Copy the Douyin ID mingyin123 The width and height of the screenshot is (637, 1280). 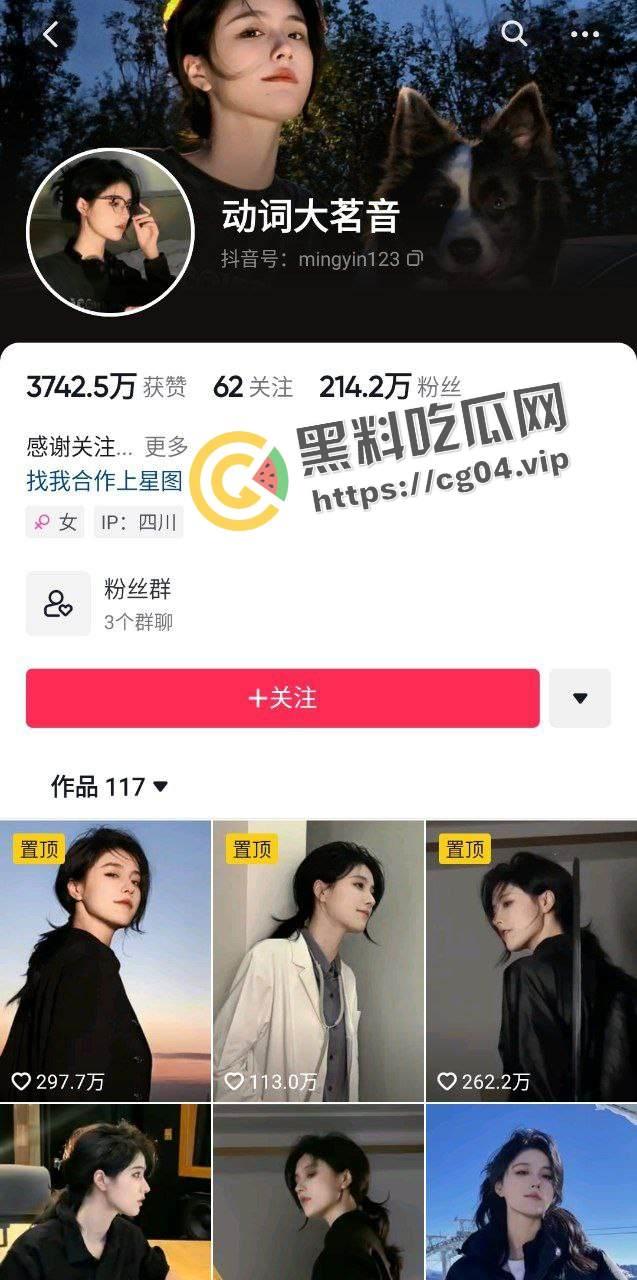tap(415, 259)
